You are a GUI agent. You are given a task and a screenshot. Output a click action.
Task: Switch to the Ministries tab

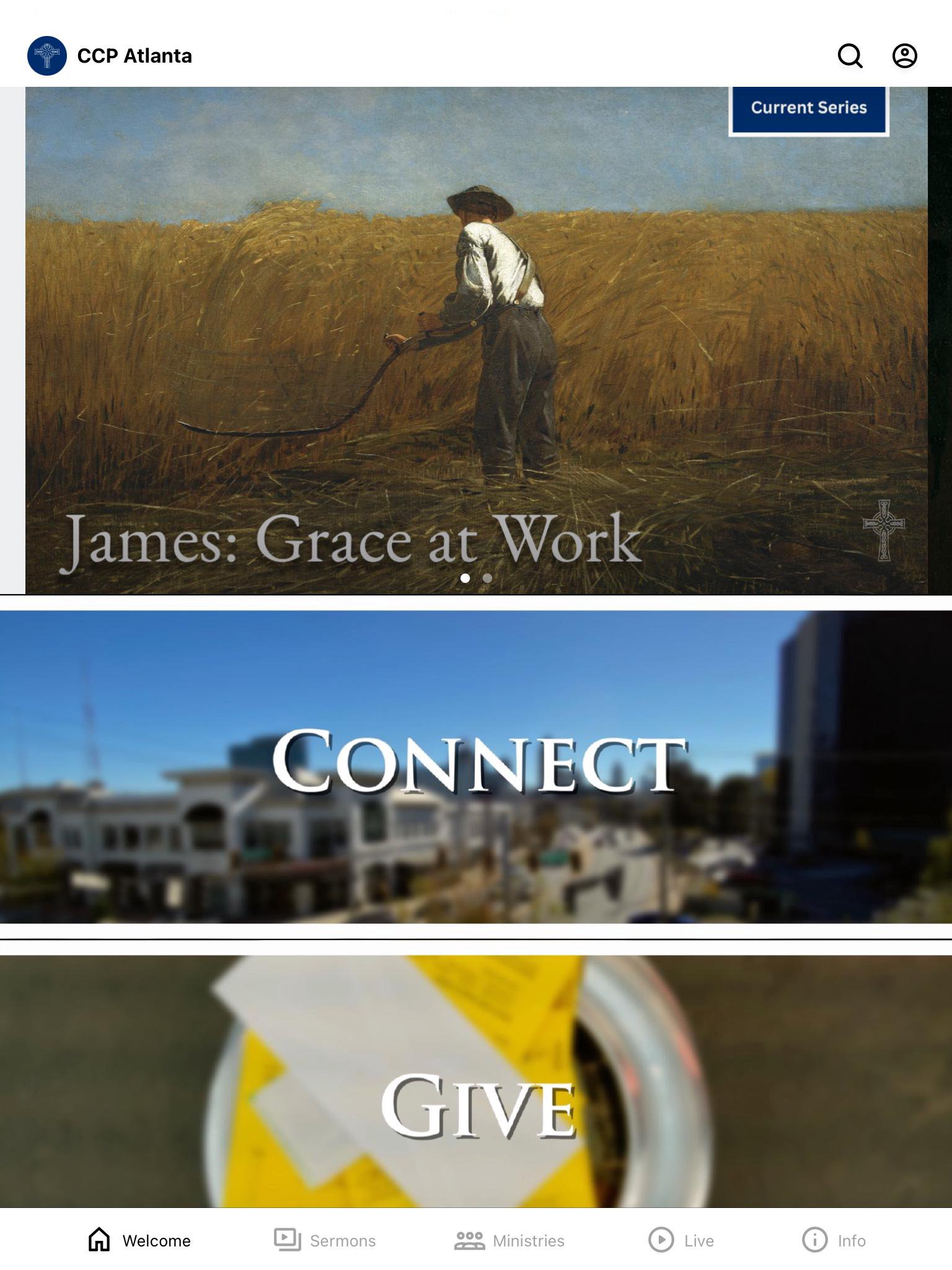point(509,1240)
